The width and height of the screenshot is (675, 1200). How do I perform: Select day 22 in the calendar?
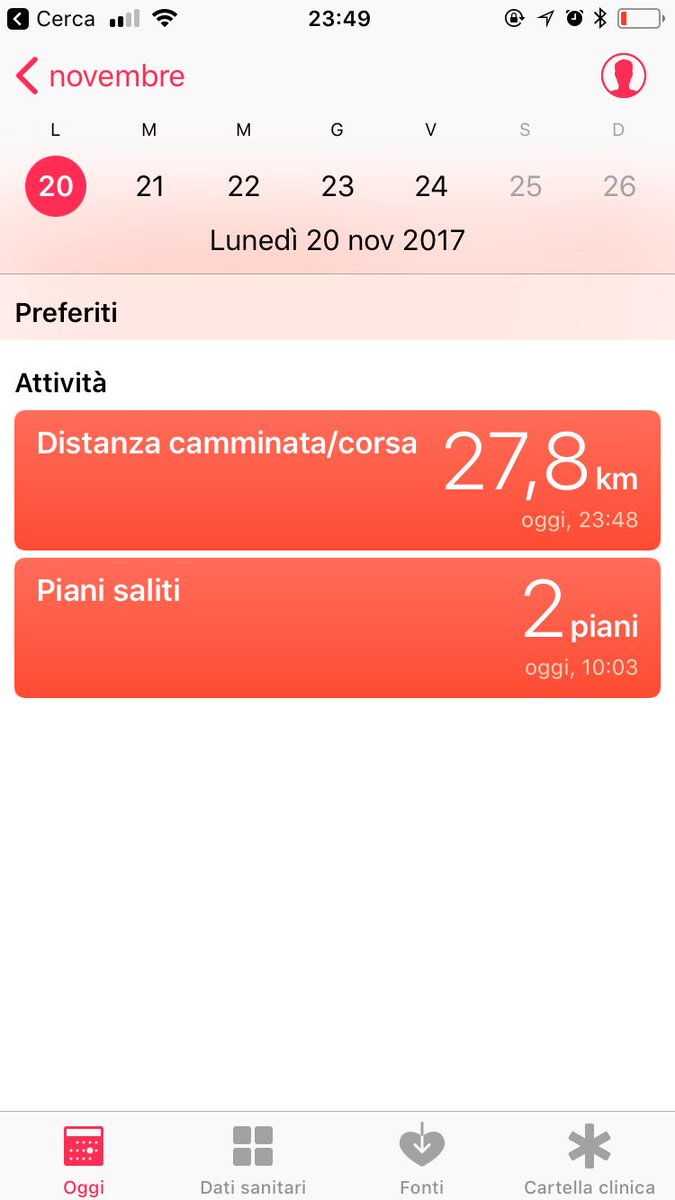[243, 186]
